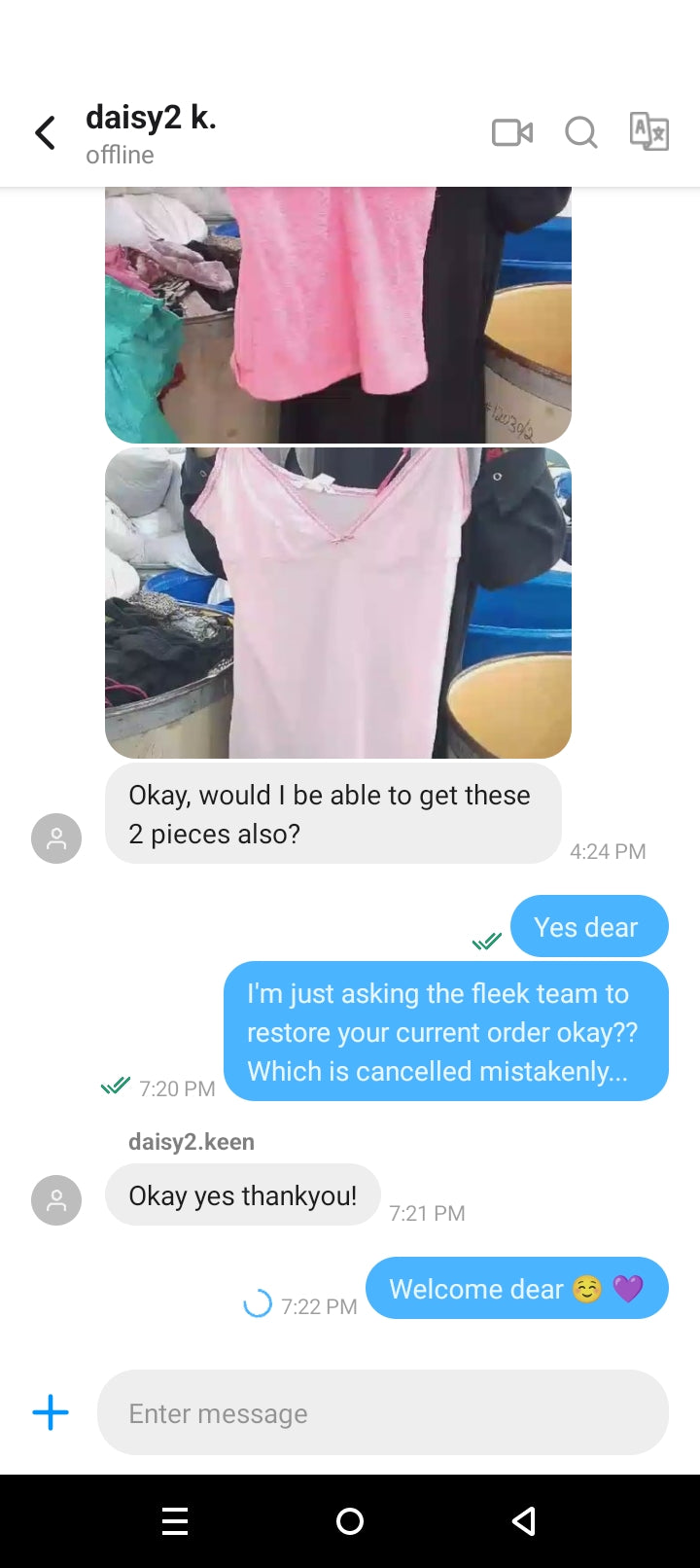
Task: Start a video call with daisy2 k.
Action: tap(512, 132)
